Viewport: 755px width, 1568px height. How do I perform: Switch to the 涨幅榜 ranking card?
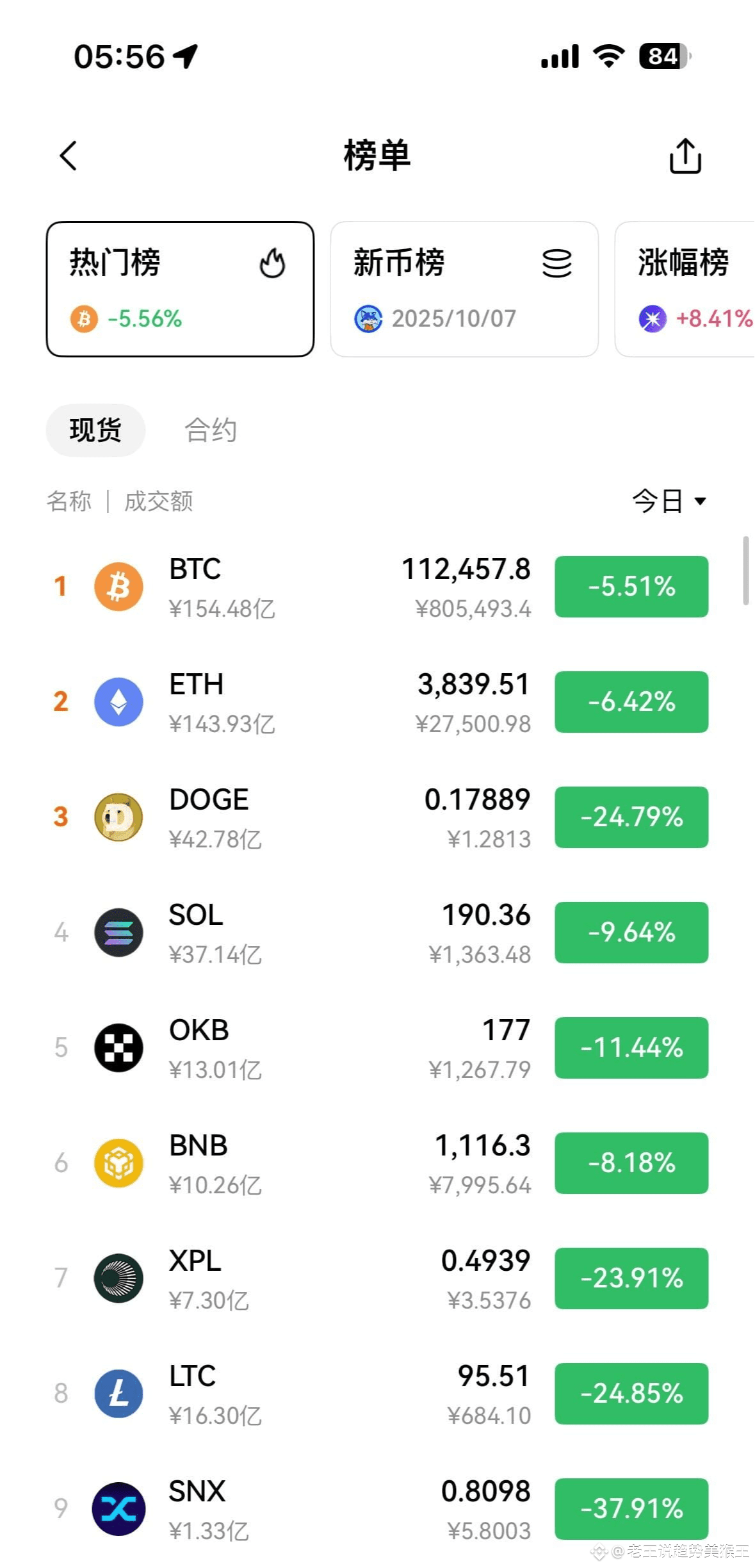point(685,289)
